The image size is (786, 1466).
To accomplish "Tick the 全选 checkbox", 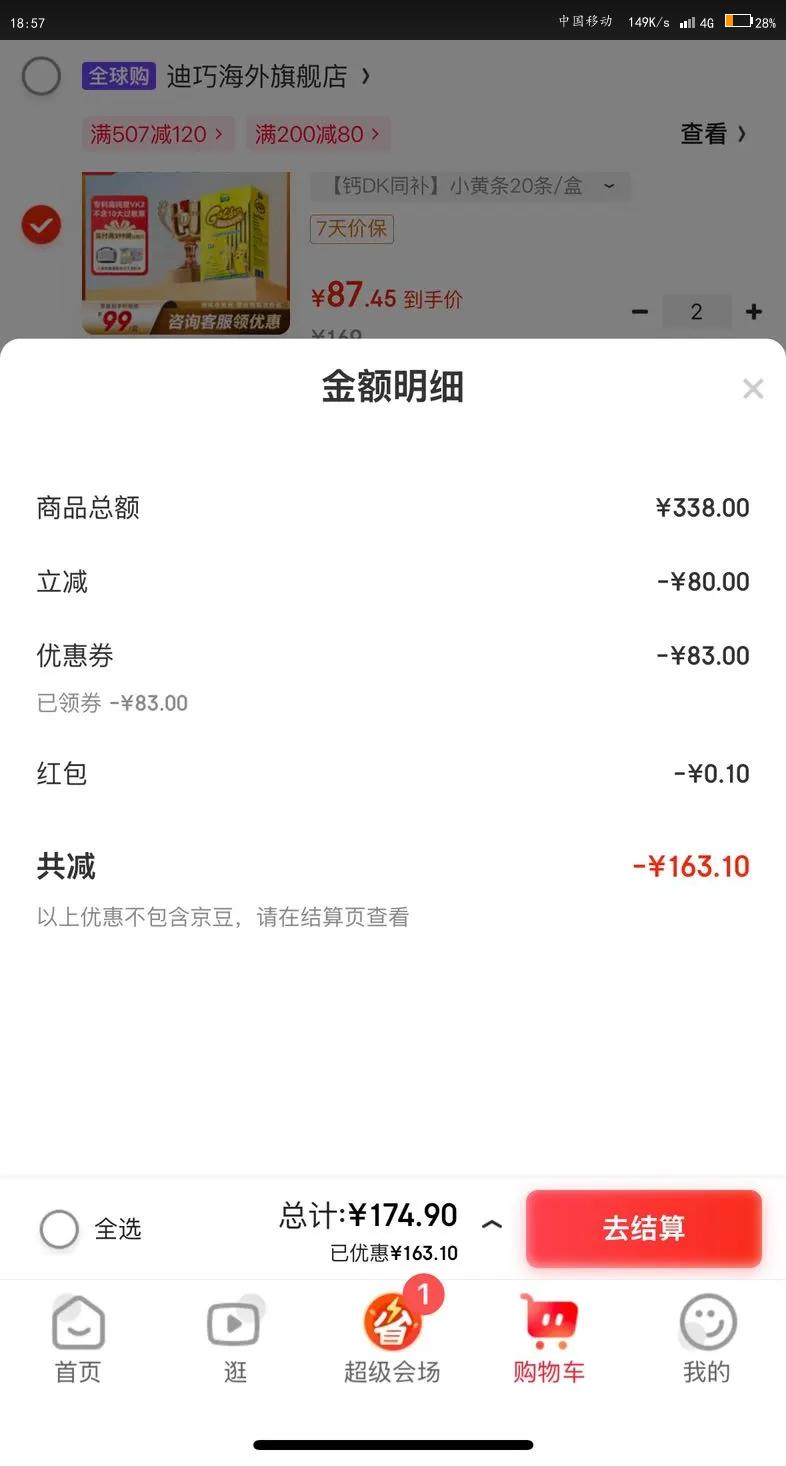I will tap(59, 1229).
